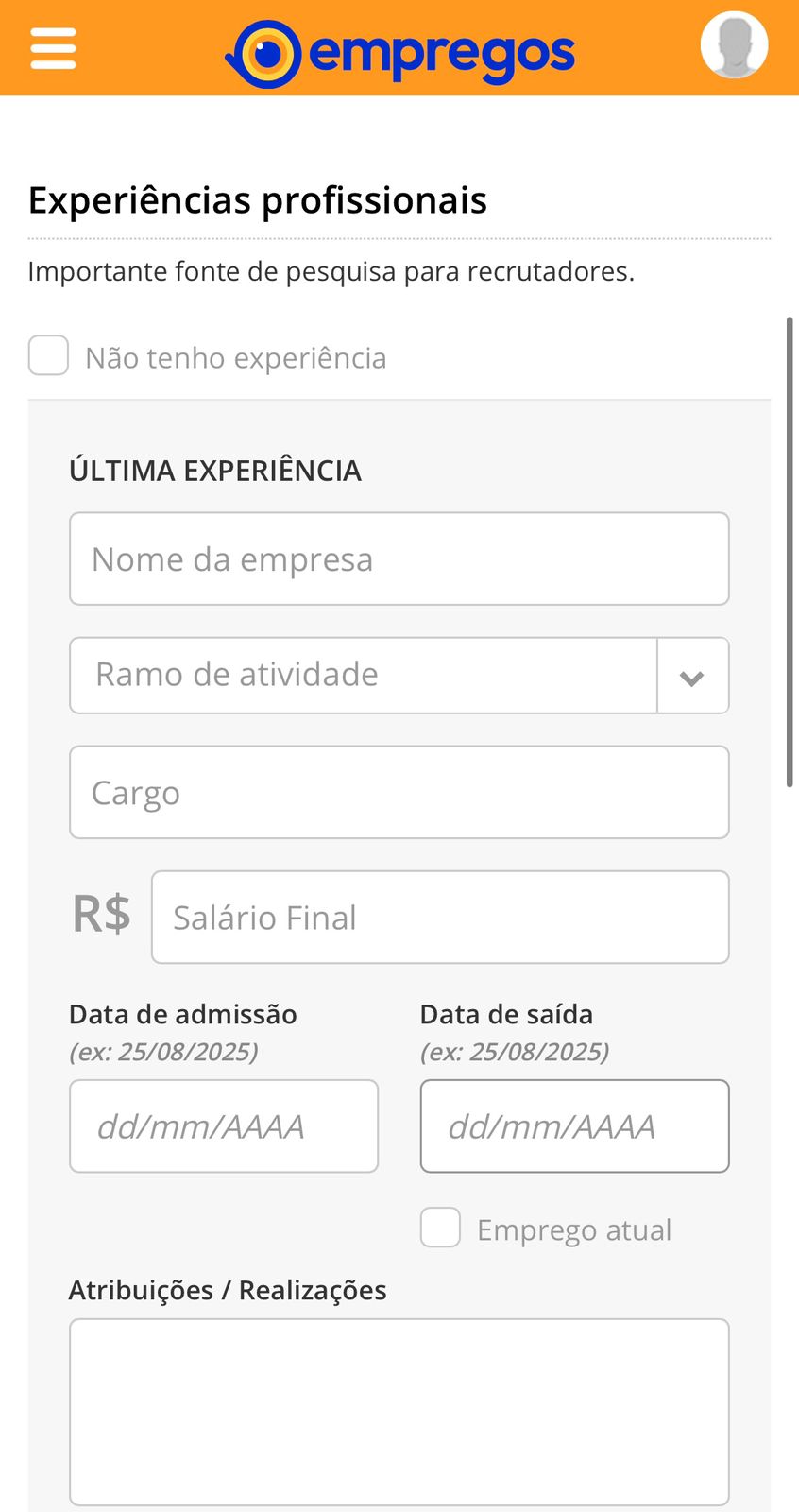
Task: Focus the Nome da empresa field
Action: pos(399,558)
